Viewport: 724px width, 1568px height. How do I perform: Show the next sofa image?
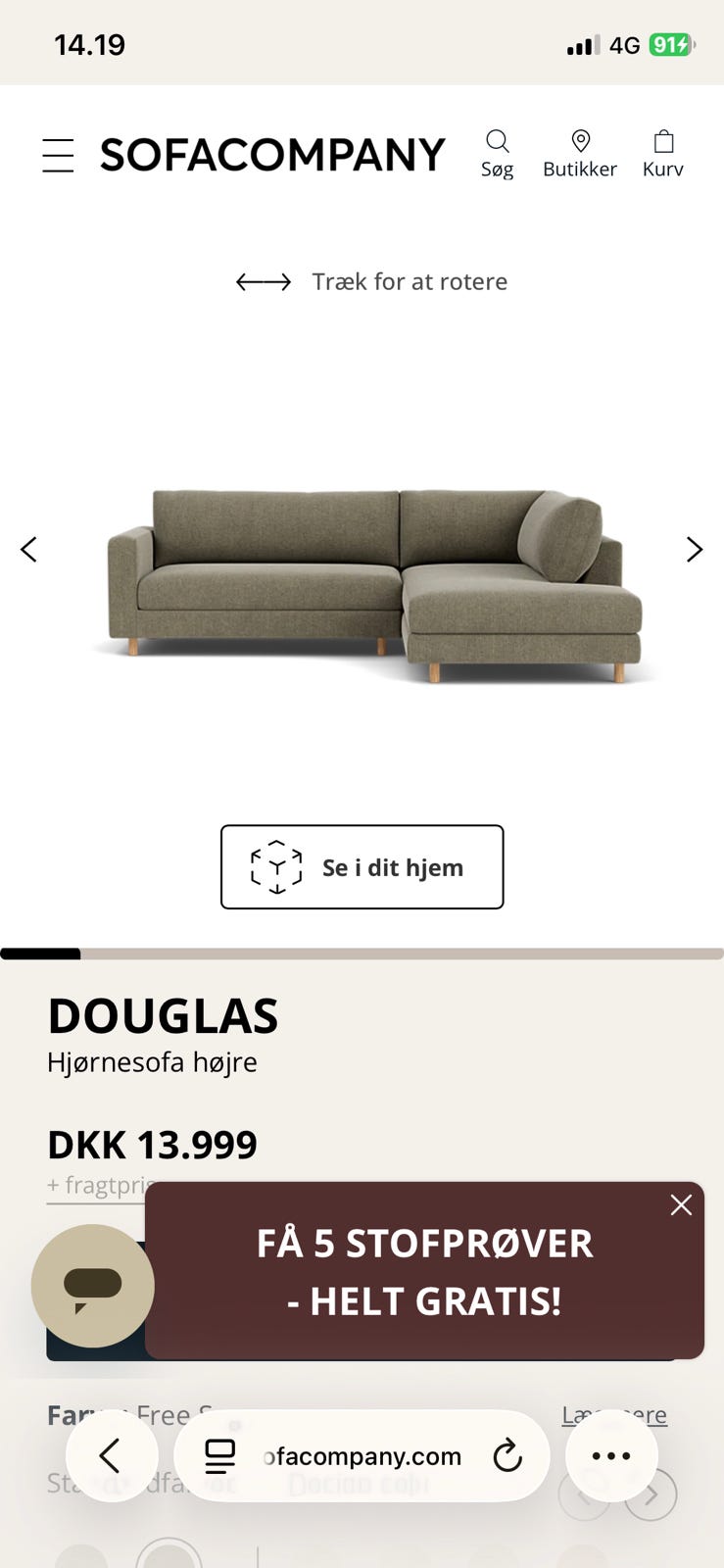point(695,549)
